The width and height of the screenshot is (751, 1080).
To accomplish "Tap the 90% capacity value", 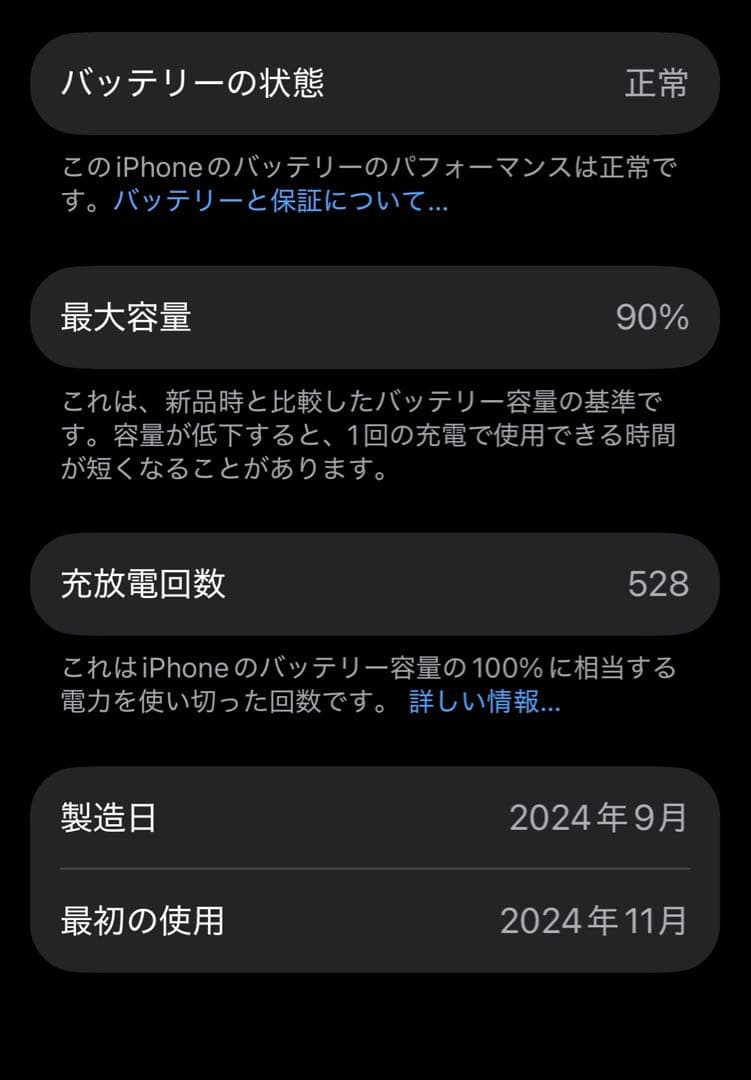I will pyautogui.click(x=652, y=317).
